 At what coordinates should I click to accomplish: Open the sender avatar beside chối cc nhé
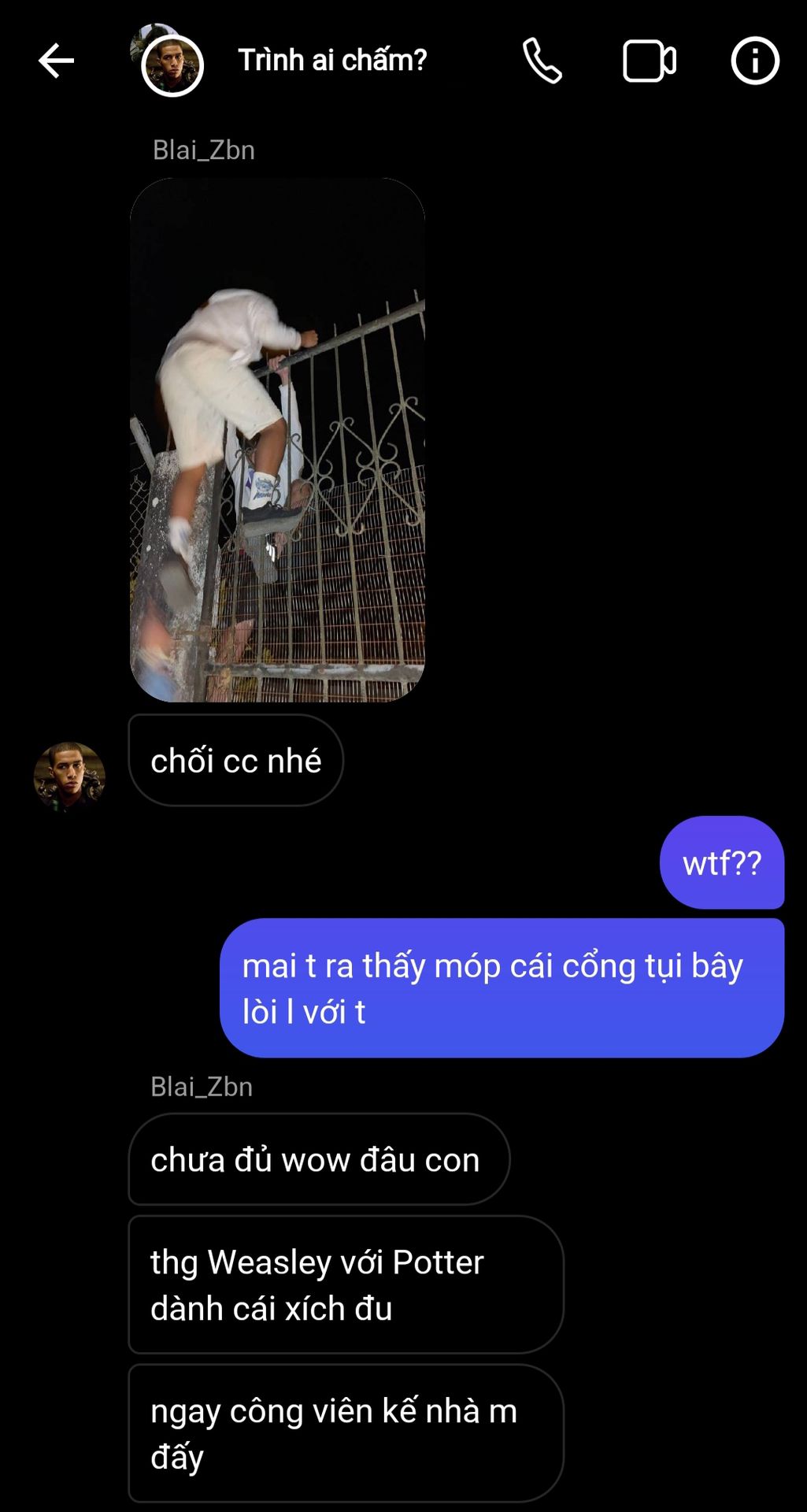[x=69, y=776]
